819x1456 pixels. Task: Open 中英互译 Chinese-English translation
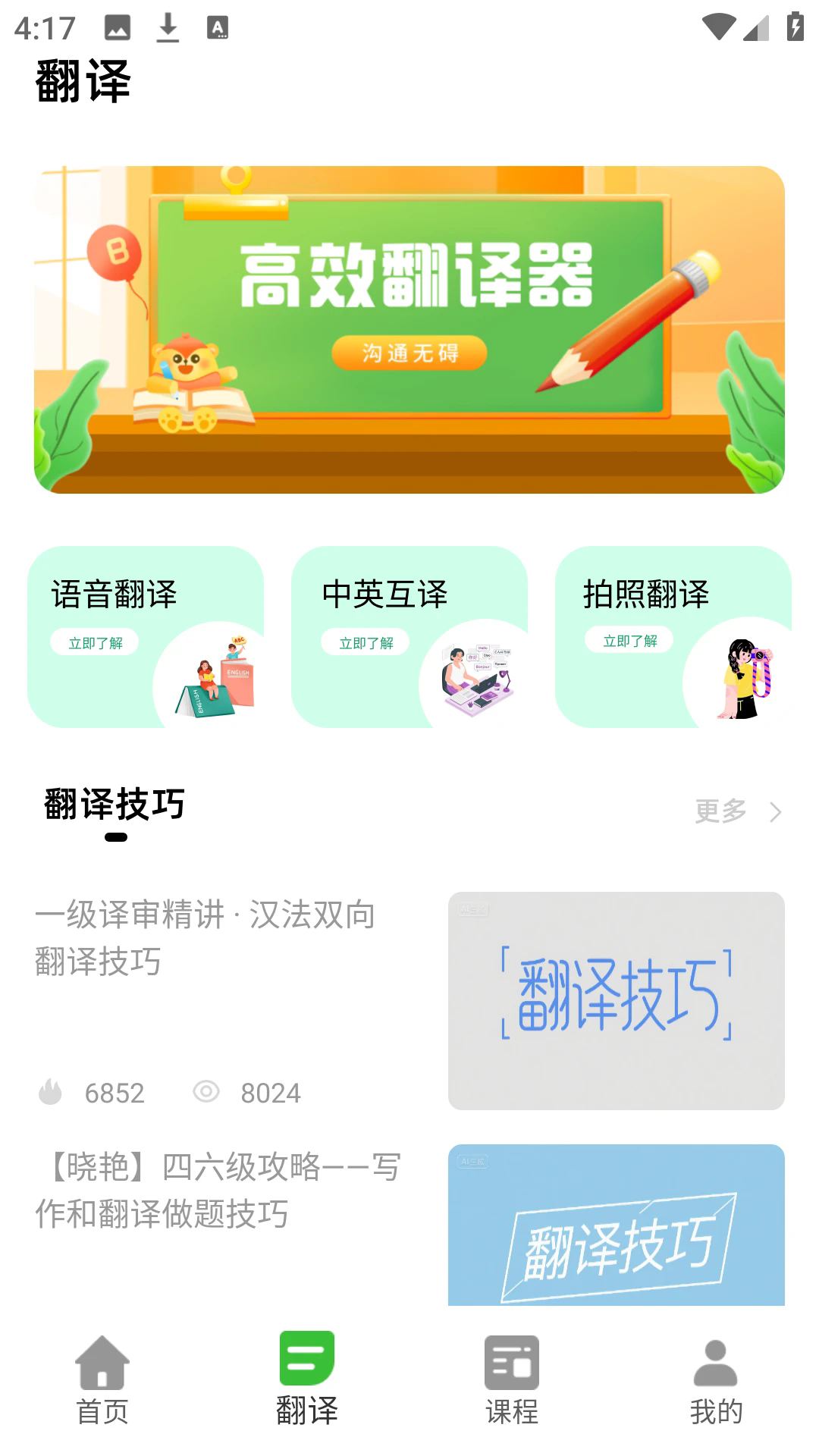point(409,637)
